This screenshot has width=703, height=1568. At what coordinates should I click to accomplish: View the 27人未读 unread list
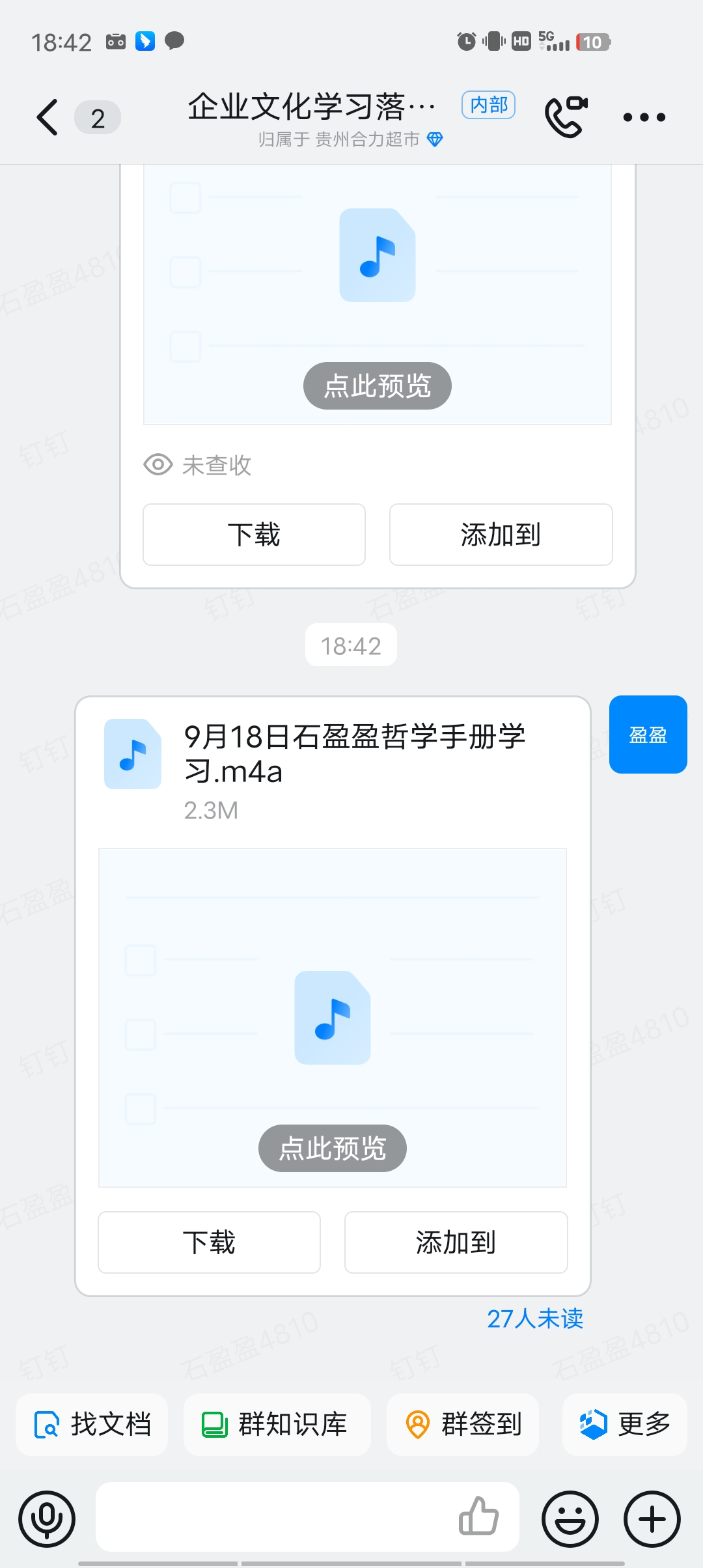(x=535, y=1319)
